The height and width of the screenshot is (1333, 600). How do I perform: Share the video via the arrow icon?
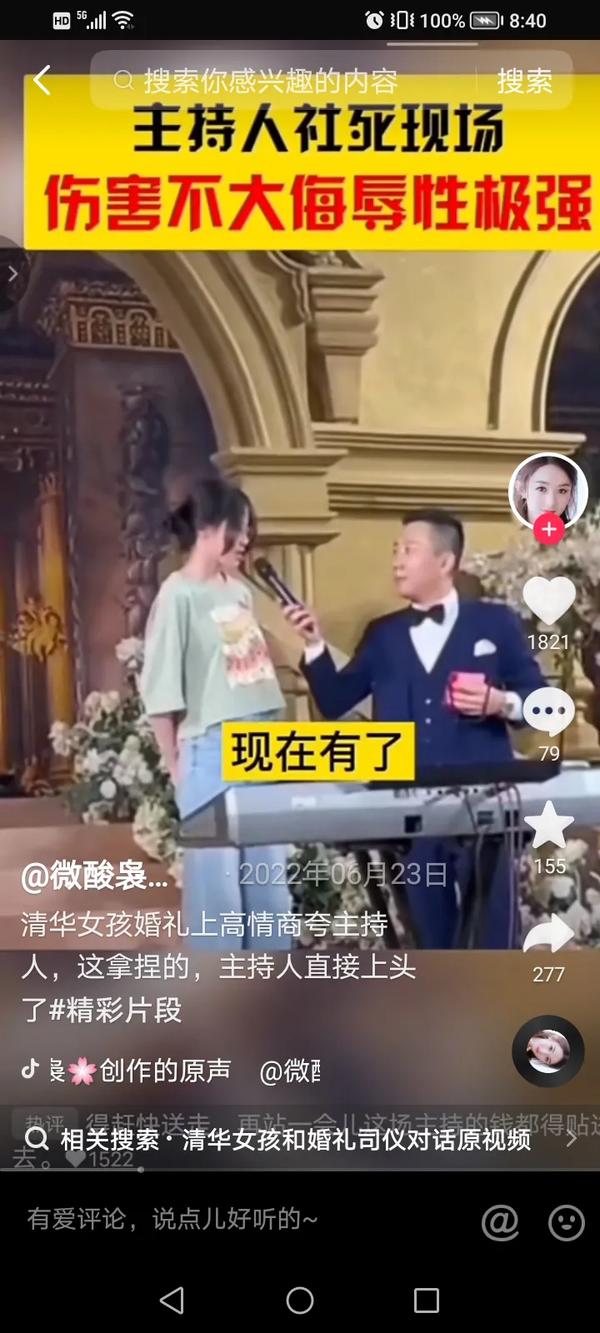tap(548, 934)
